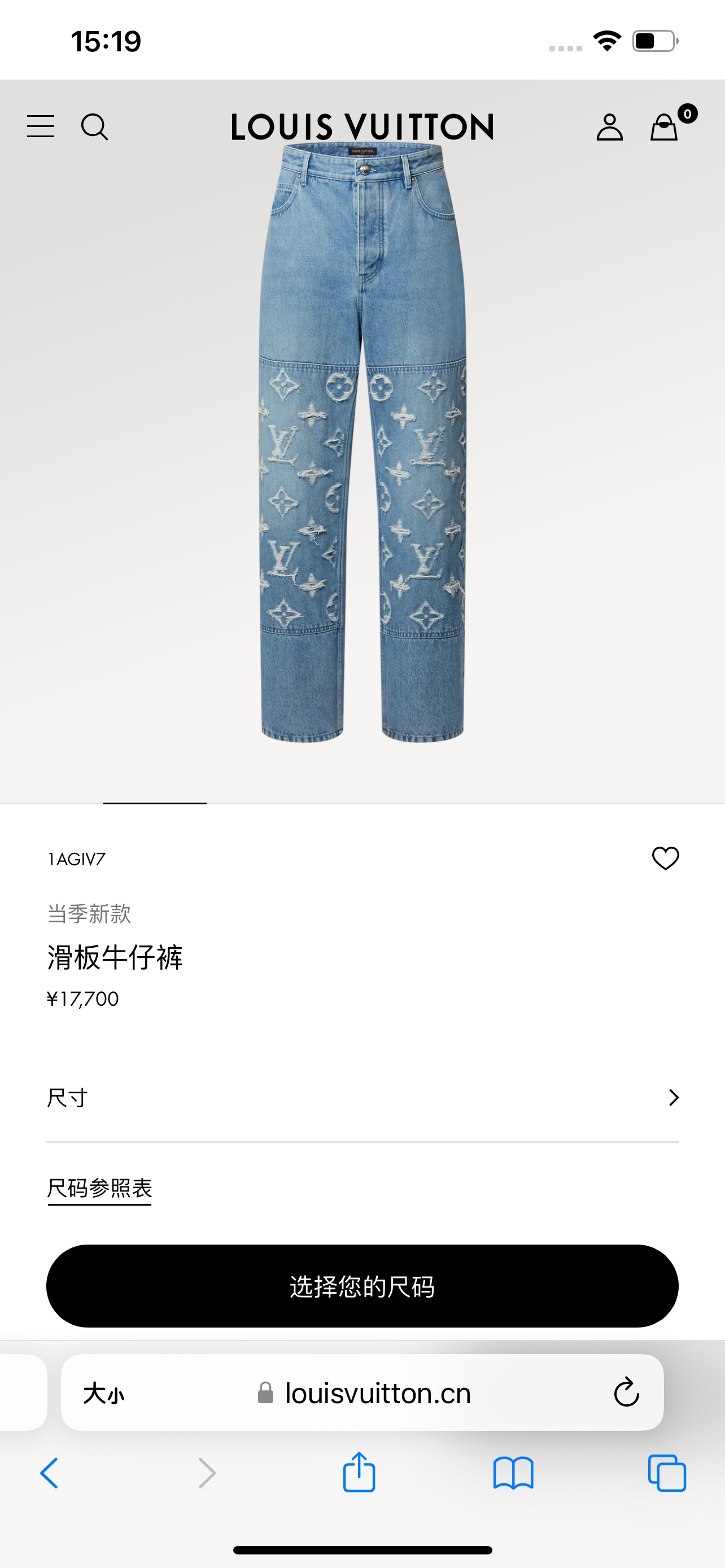Open the account profile icon
The width and height of the screenshot is (725, 1568).
tap(609, 127)
